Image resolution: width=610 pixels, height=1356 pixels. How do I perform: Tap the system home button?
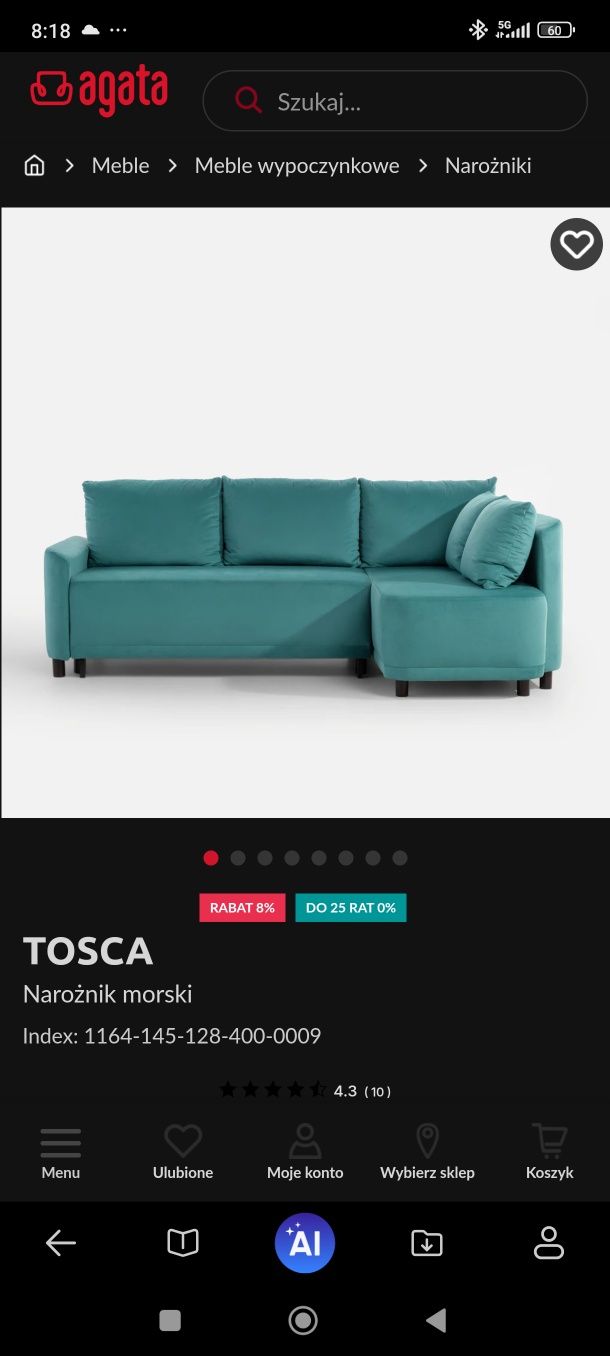pyautogui.click(x=303, y=1321)
